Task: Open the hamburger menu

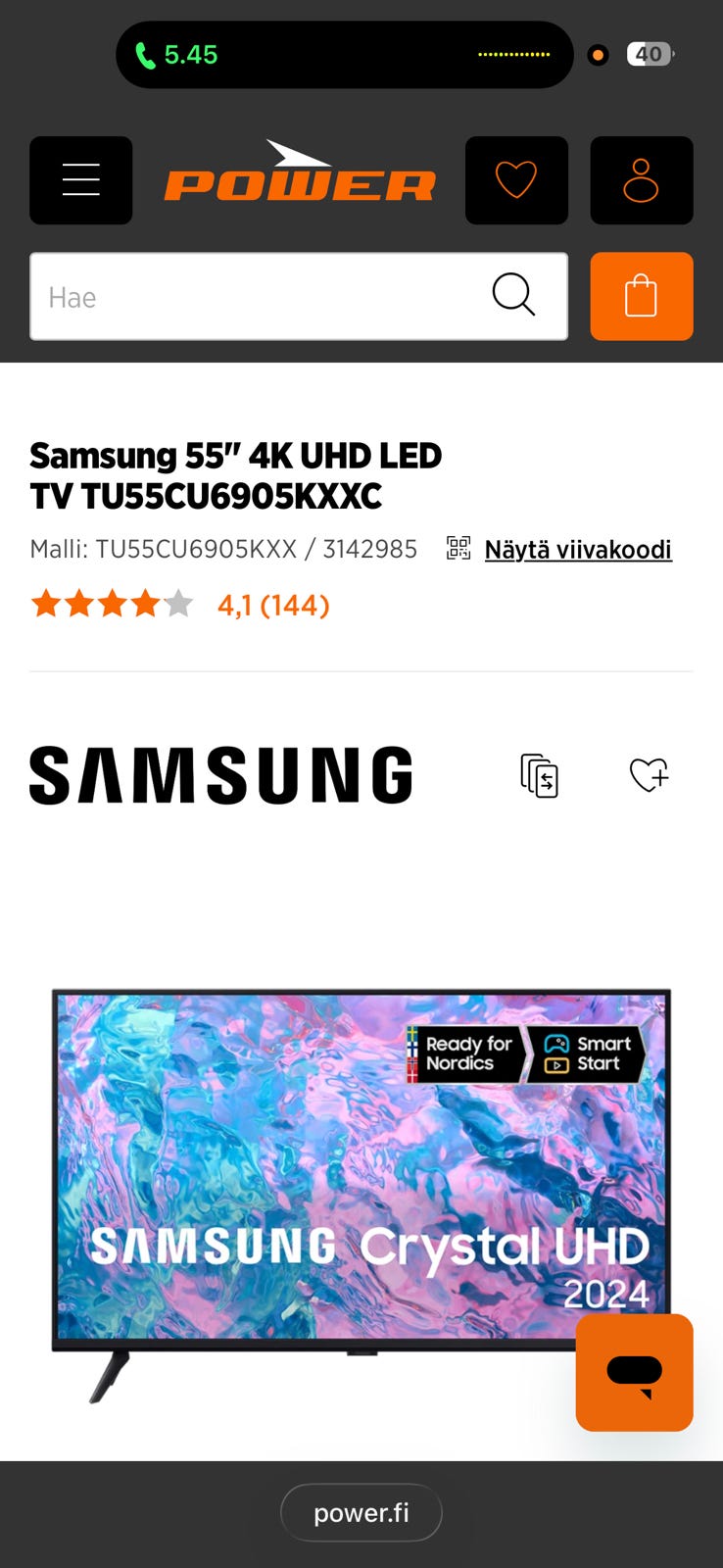Action: 80,180
